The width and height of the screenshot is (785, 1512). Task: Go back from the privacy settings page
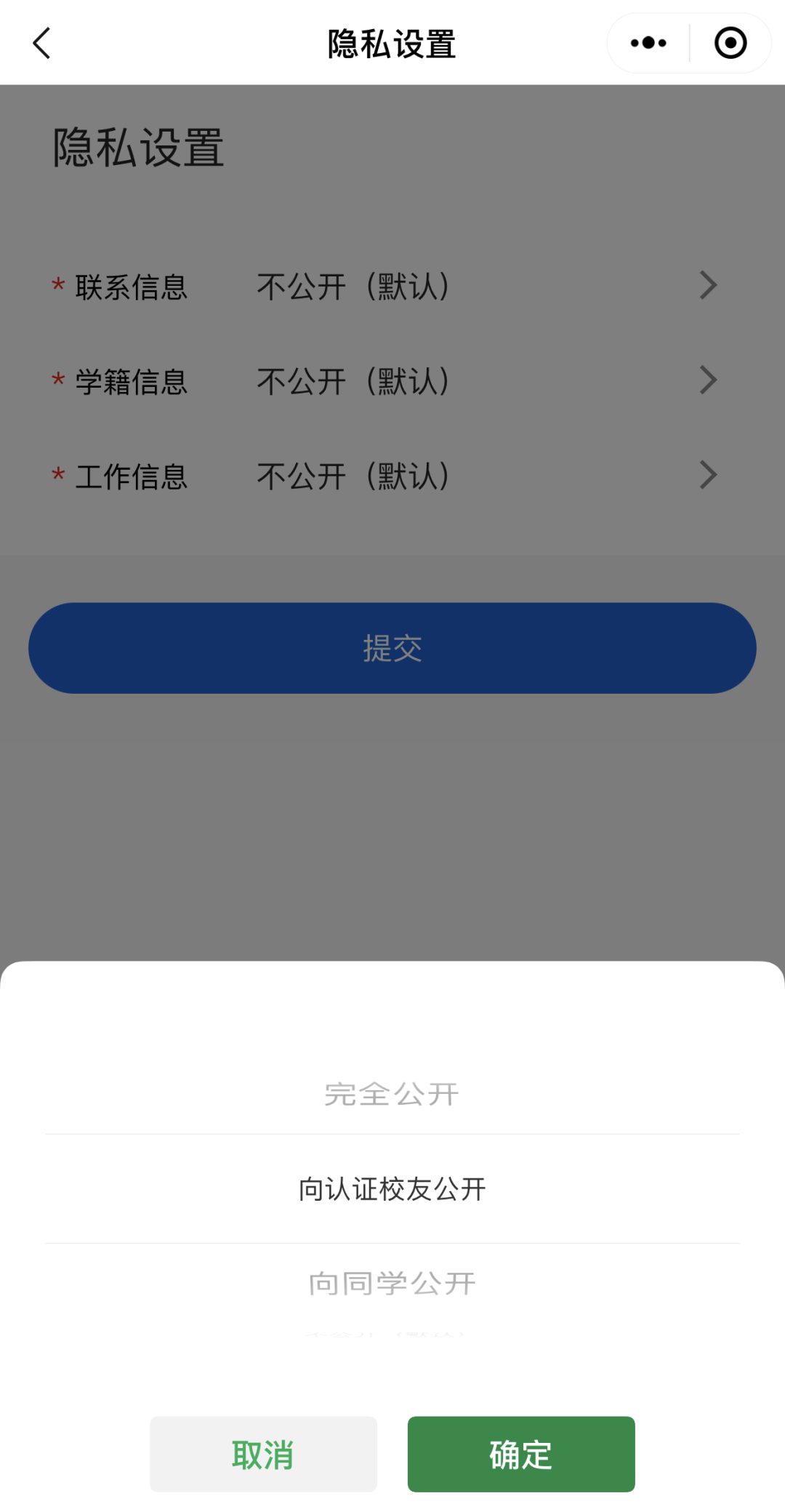click(x=42, y=44)
